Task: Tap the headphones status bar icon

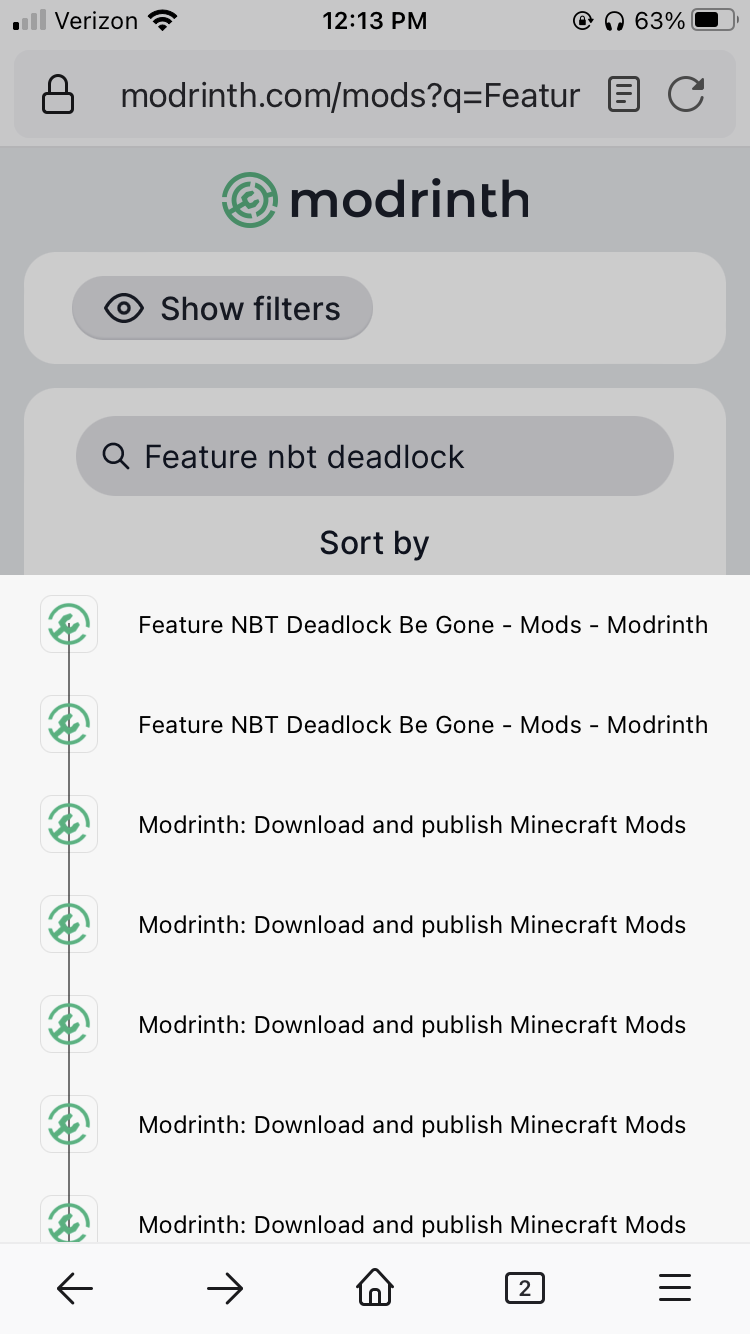Action: tap(611, 19)
